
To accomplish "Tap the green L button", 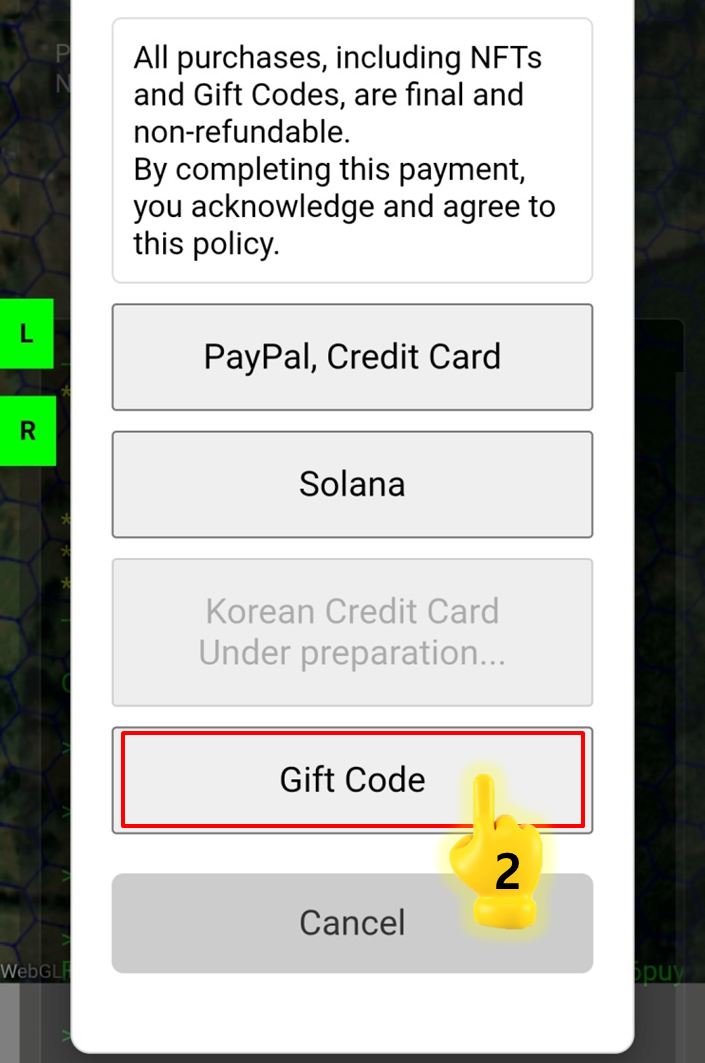I will [27, 333].
